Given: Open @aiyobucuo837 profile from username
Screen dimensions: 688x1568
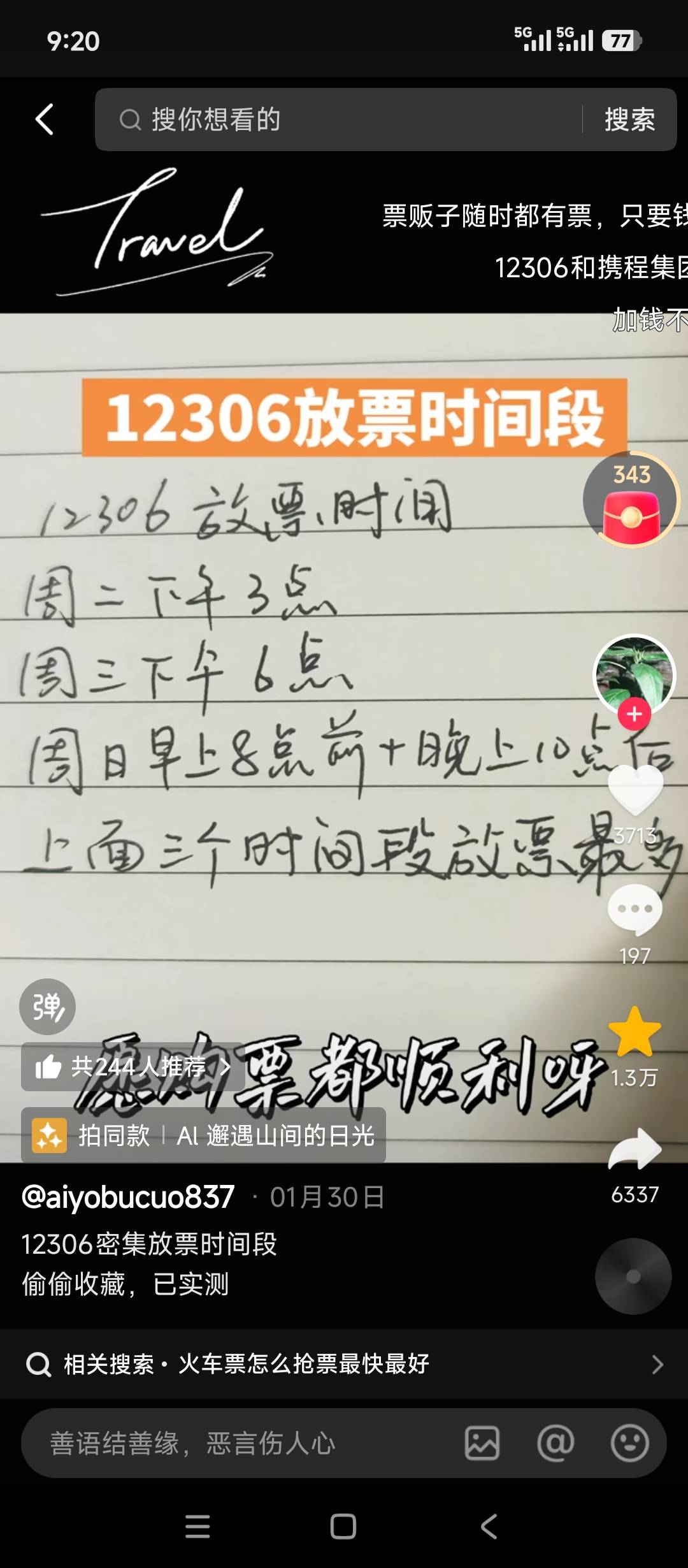Looking at the screenshot, I should [x=128, y=1196].
